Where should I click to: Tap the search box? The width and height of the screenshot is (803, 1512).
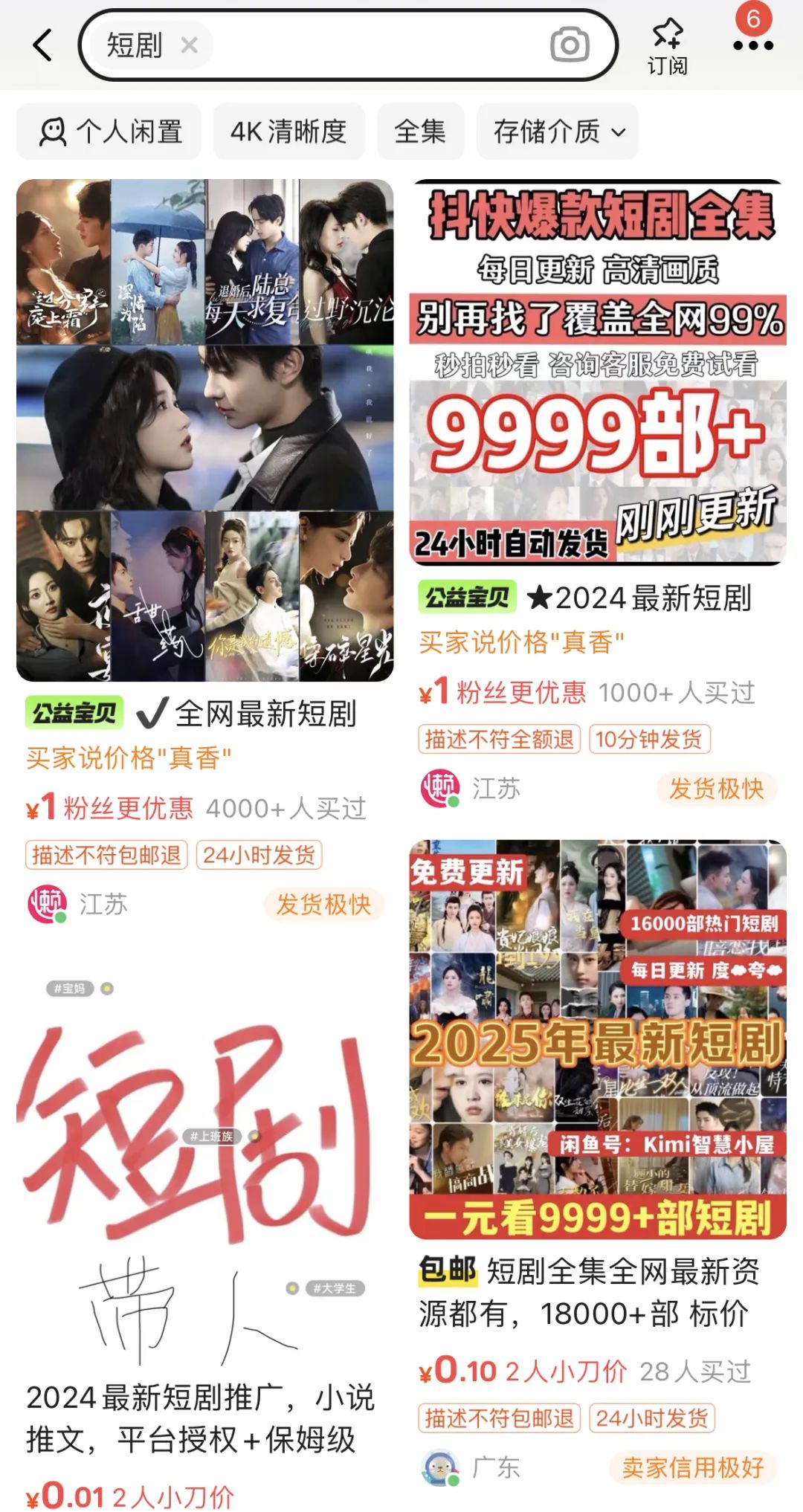coord(372,45)
